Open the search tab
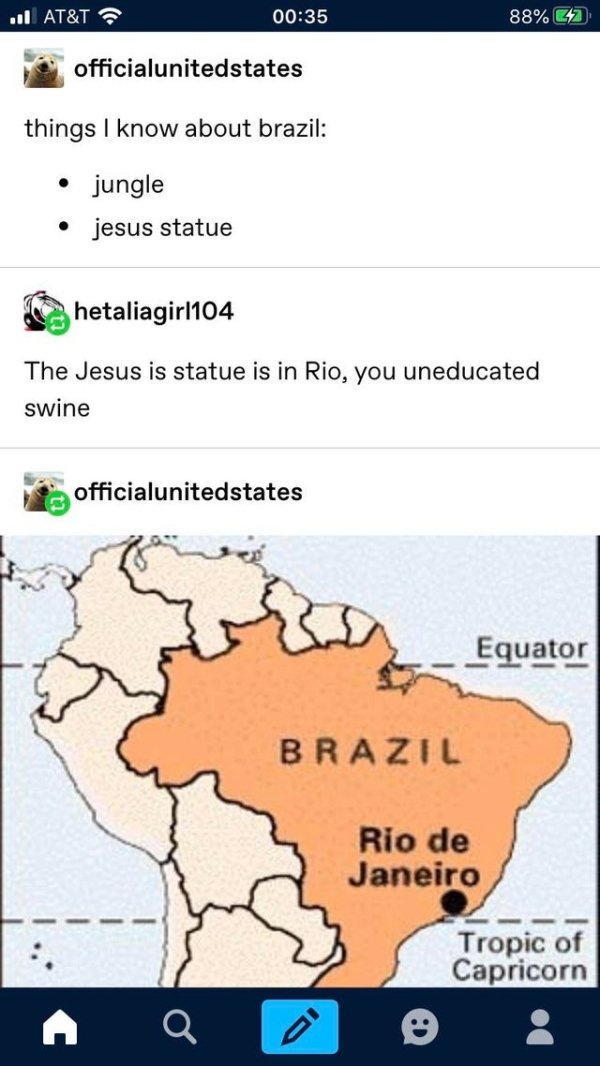This screenshot has width=600, height=1066. [x=180, y=1026]
